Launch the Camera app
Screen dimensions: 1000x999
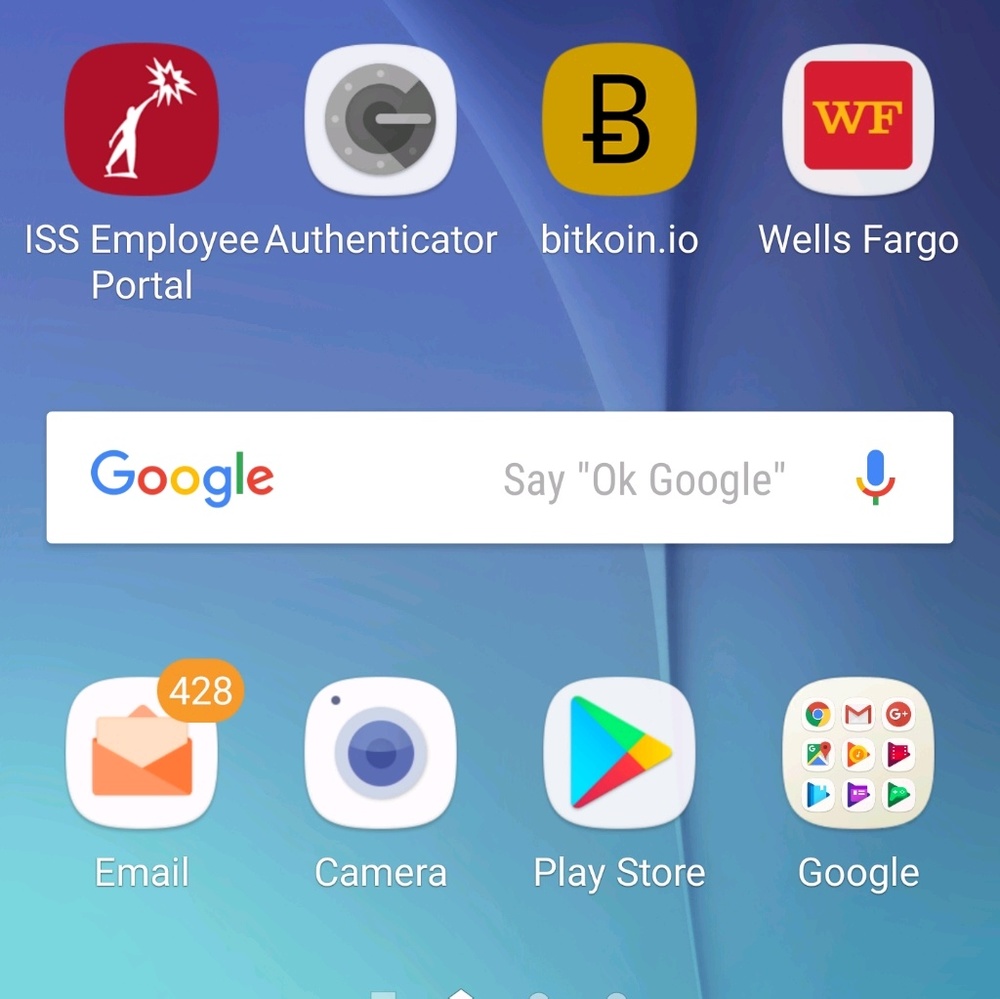[380, 753]
